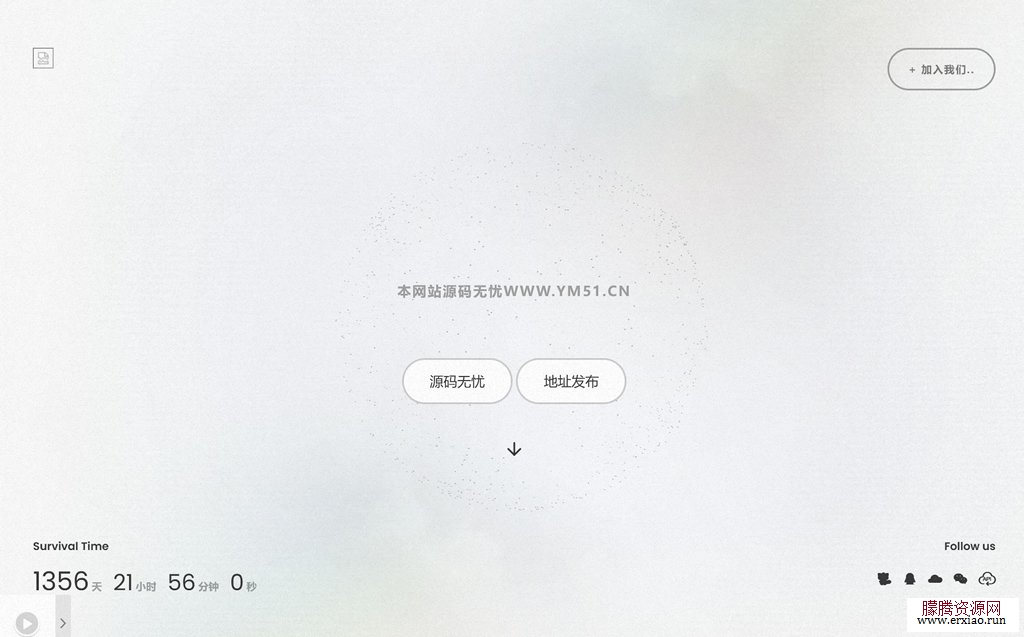Open the QQ penguin follow icon
The height and width of the screenshot is (637, 1024).
[x=910, y=579]
